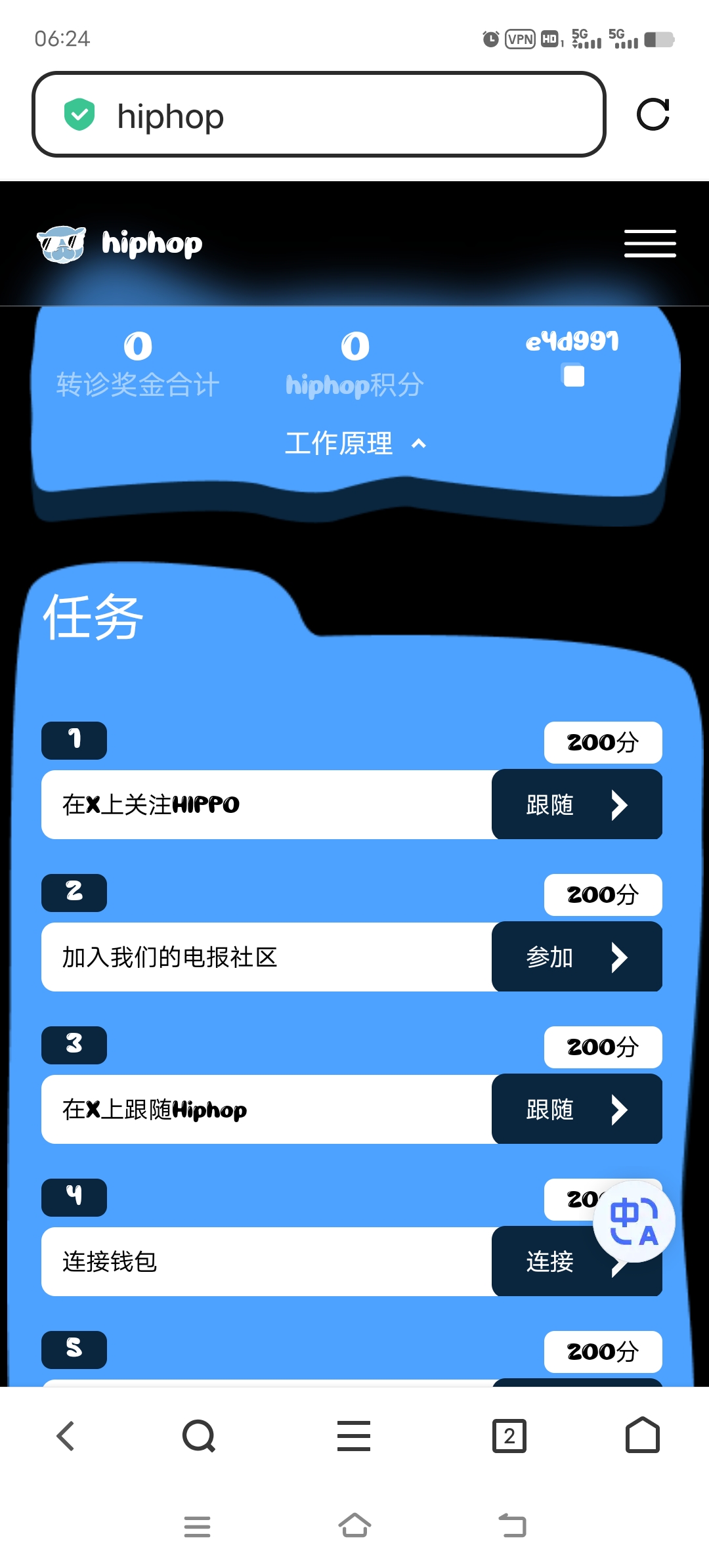Open the hamburger menu in the site header
This screenshot has height=1568, width=709.
click(x=650, y=244)
